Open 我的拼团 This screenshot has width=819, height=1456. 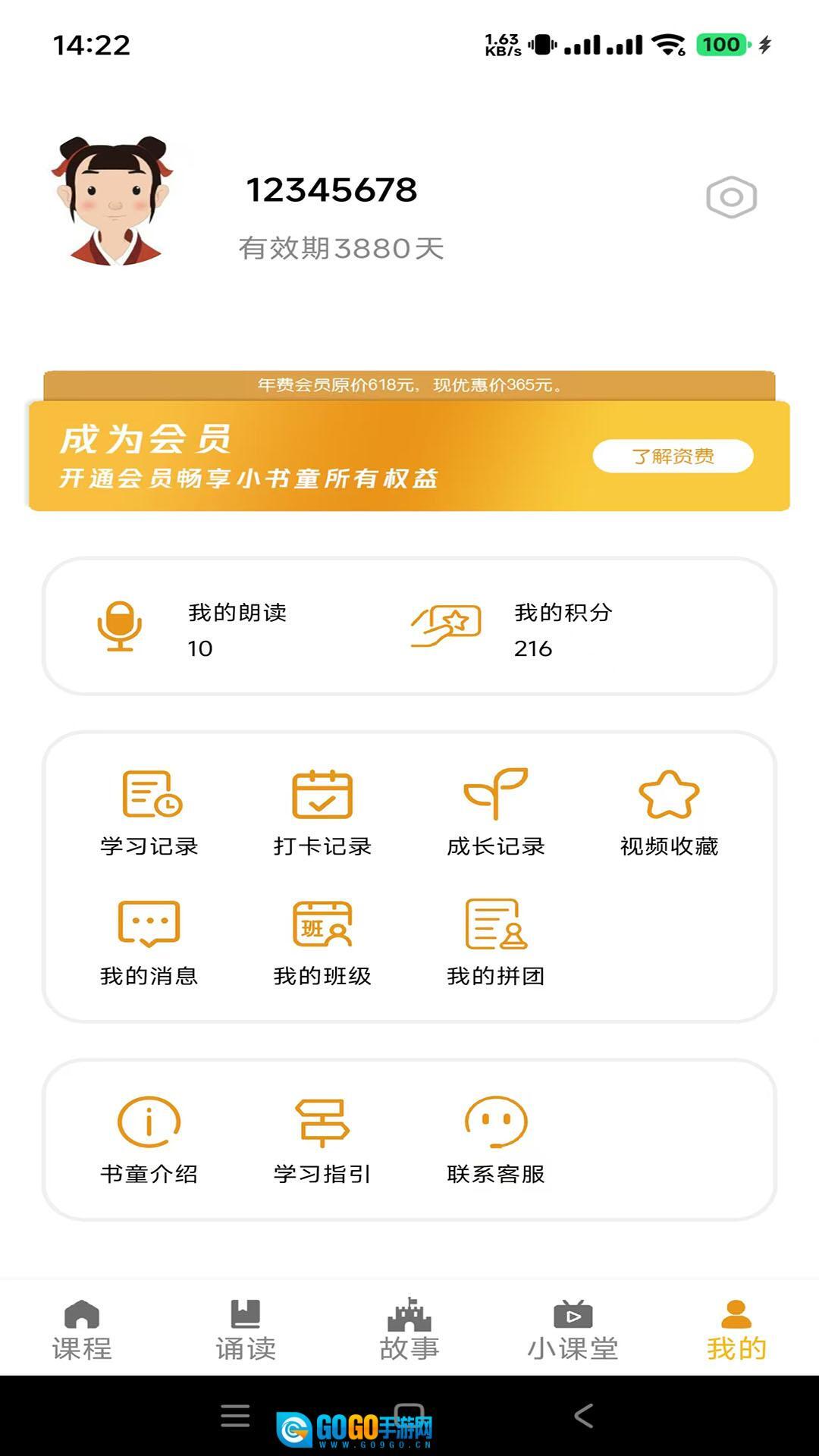click(x=496, y=942)
